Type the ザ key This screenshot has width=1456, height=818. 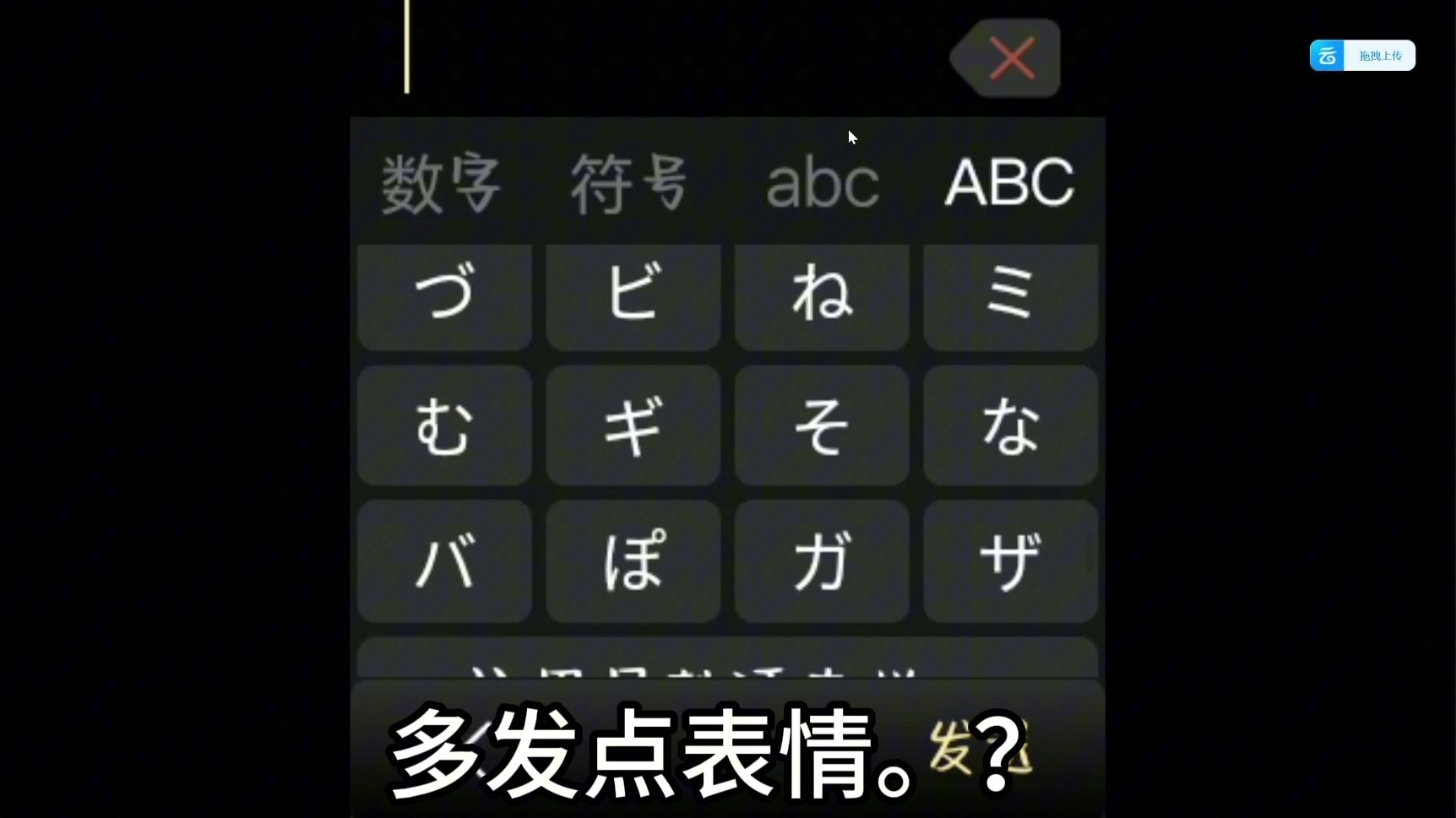coord(1010,561)
